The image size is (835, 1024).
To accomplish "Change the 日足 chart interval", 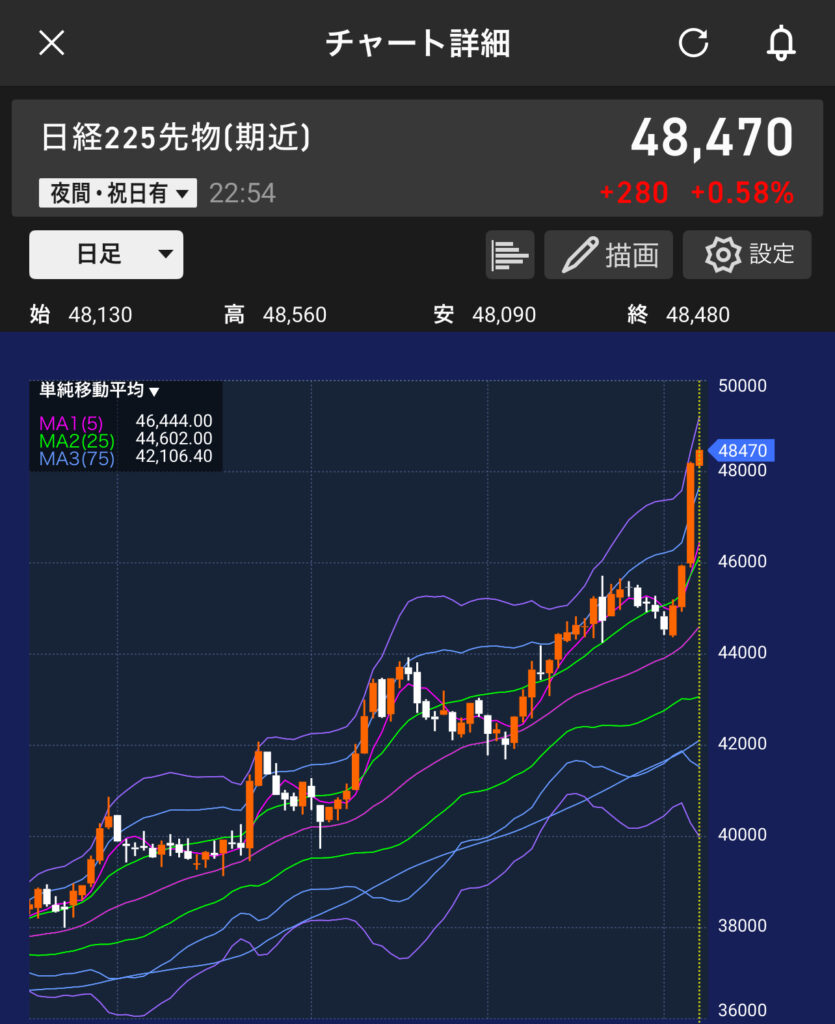I will click(106, 254).
